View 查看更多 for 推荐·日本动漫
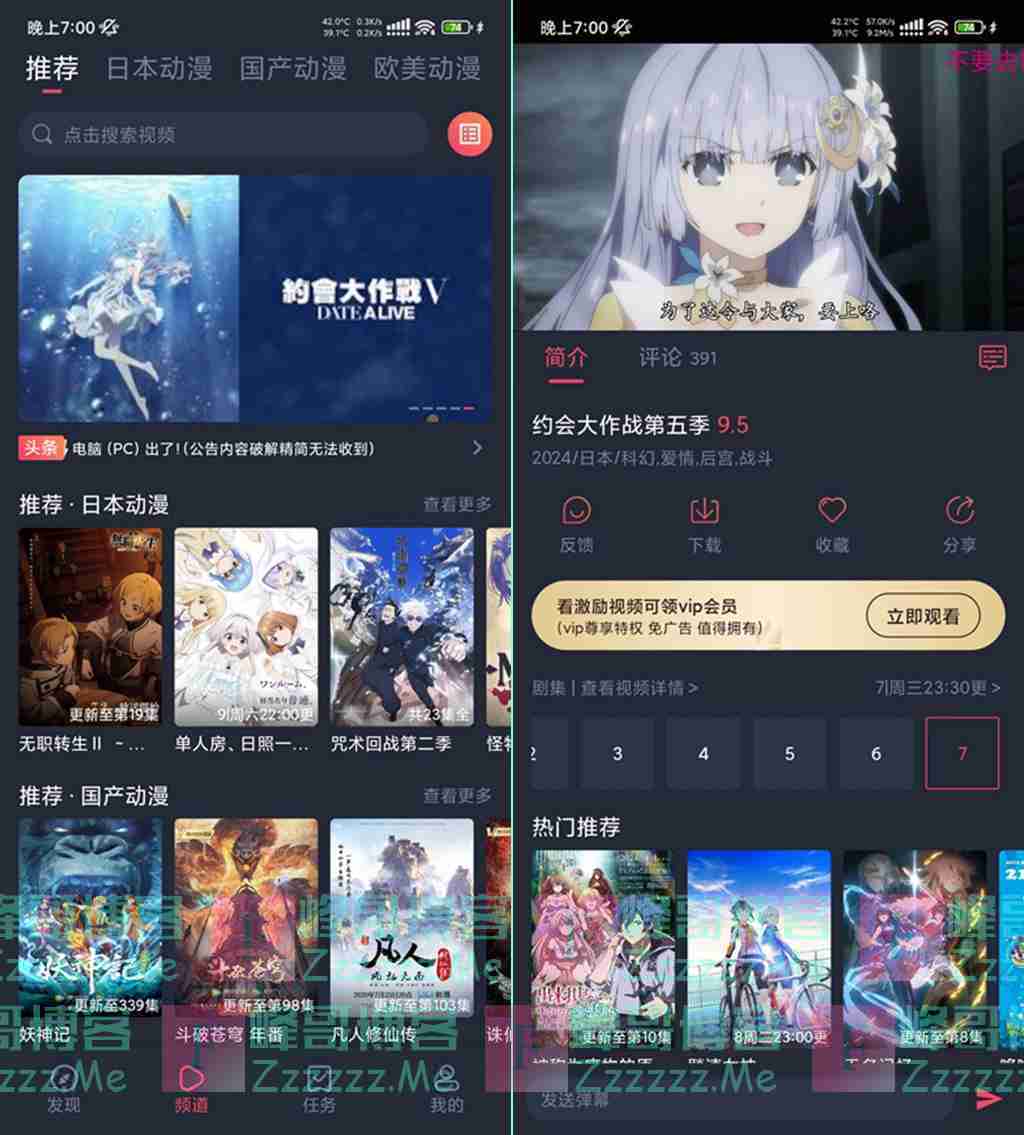Image resolution: width=1024 pixels, height=1135 pixels. click(457, 505)
